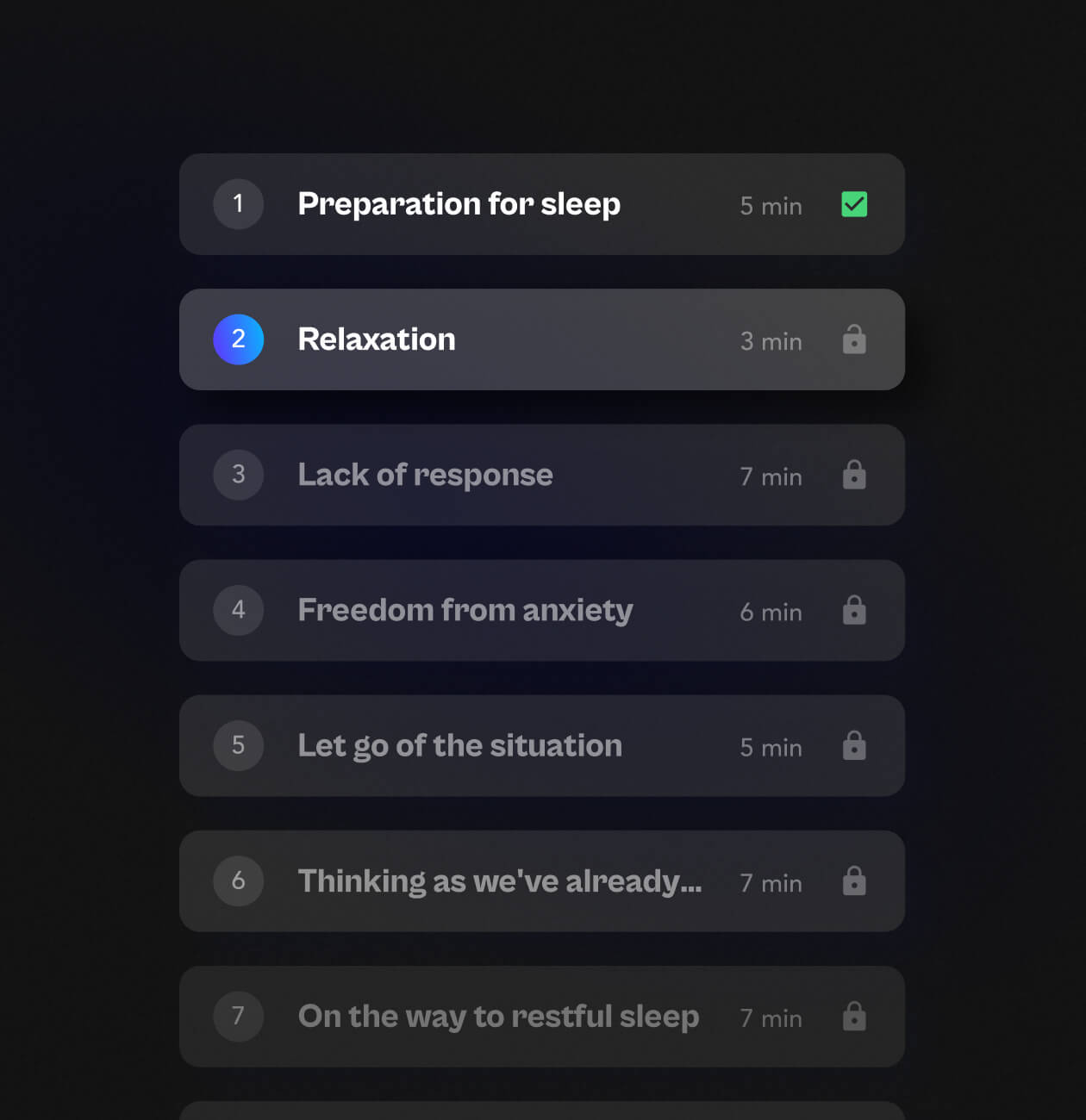Open the Preparation for sleep session
This screenshot has height=1120, width=1086.
(459, 204)
